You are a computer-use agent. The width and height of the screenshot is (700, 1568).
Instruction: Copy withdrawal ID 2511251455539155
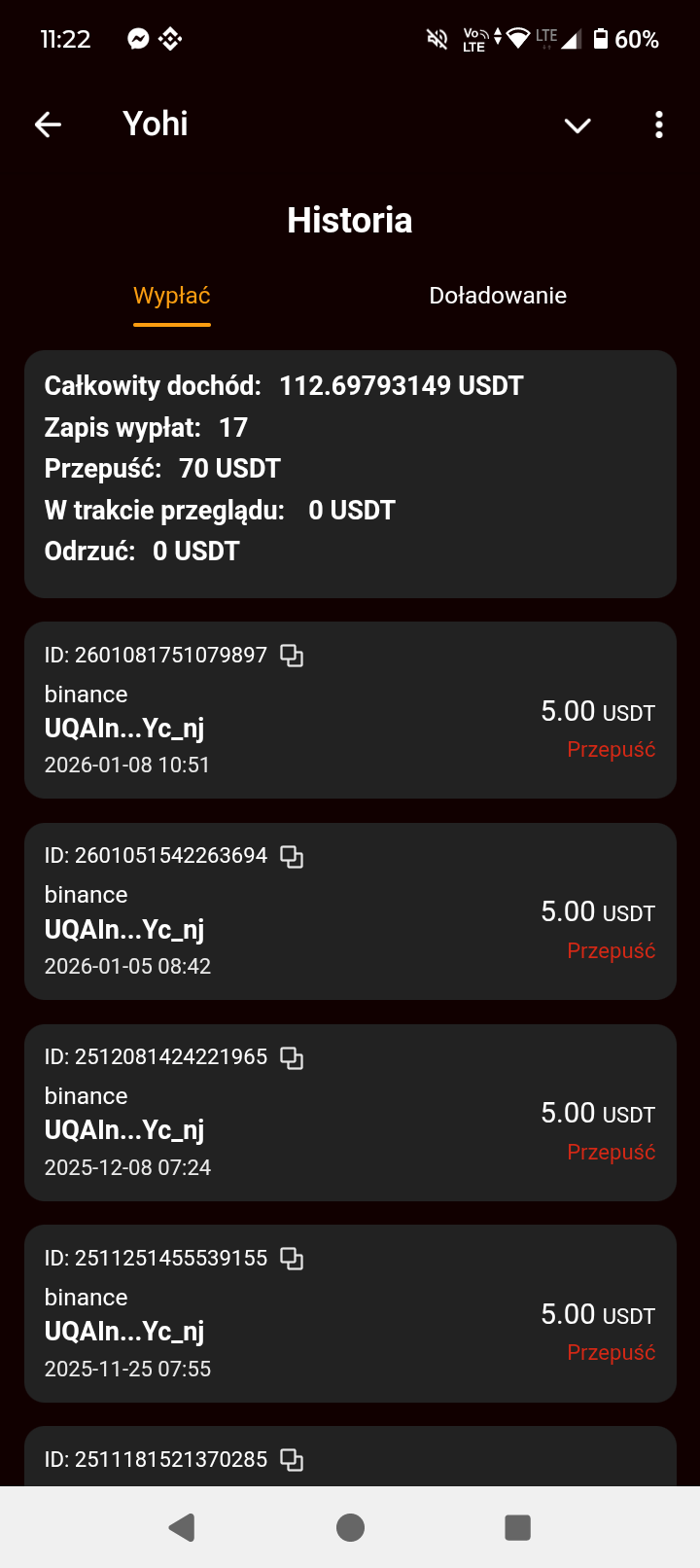pyautogui.click(x=292, y=1259)
